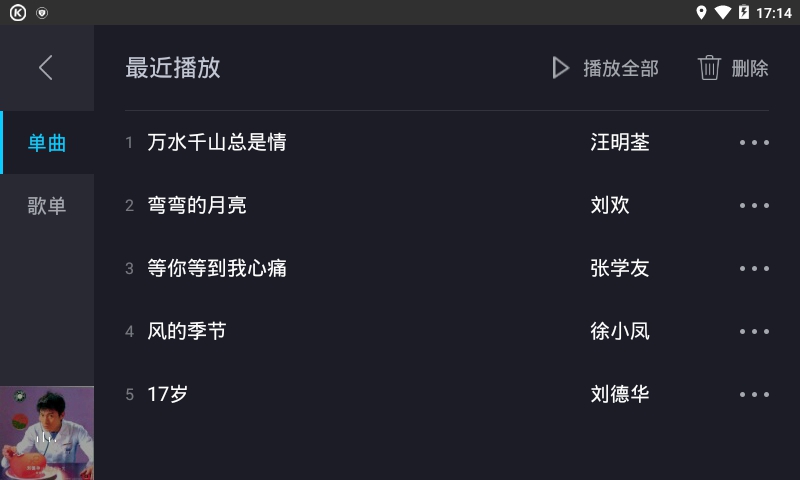The width and height of the screenshot is (800, 480).
Task: Open more options for 万水千山总是情
Action: [754, 142]
